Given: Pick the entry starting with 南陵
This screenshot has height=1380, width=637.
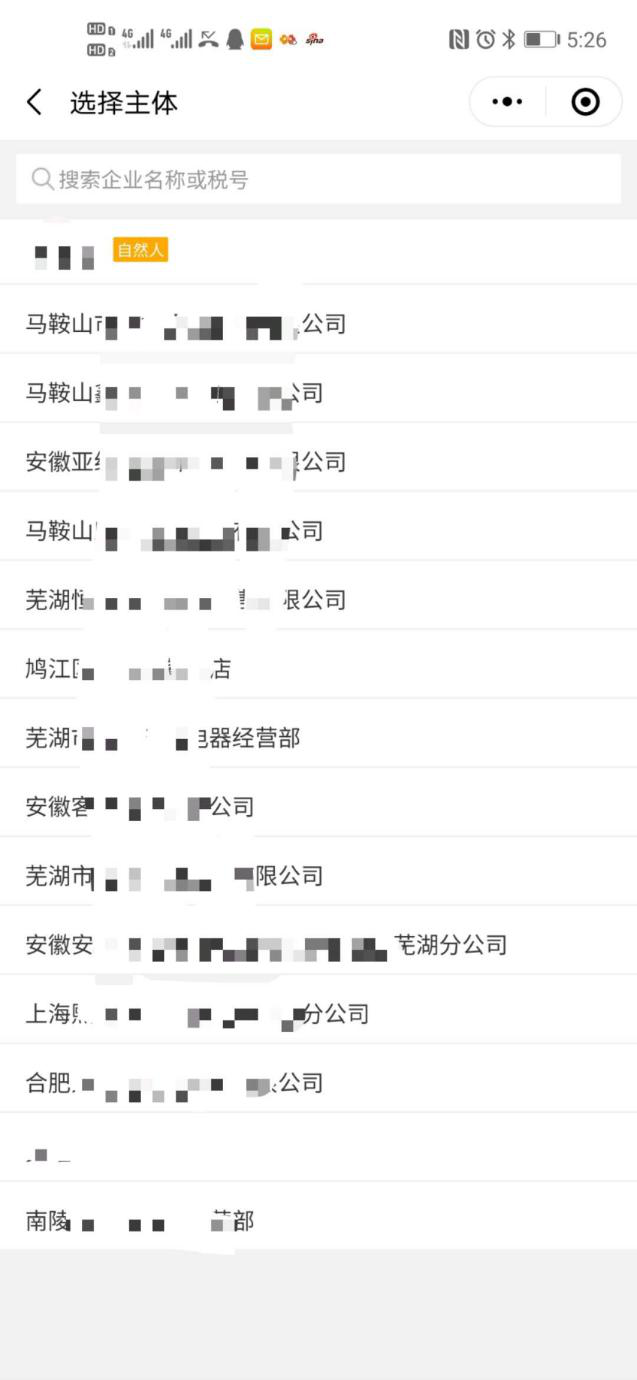Looking at the screenshot, I should [x=318, y=1221].
